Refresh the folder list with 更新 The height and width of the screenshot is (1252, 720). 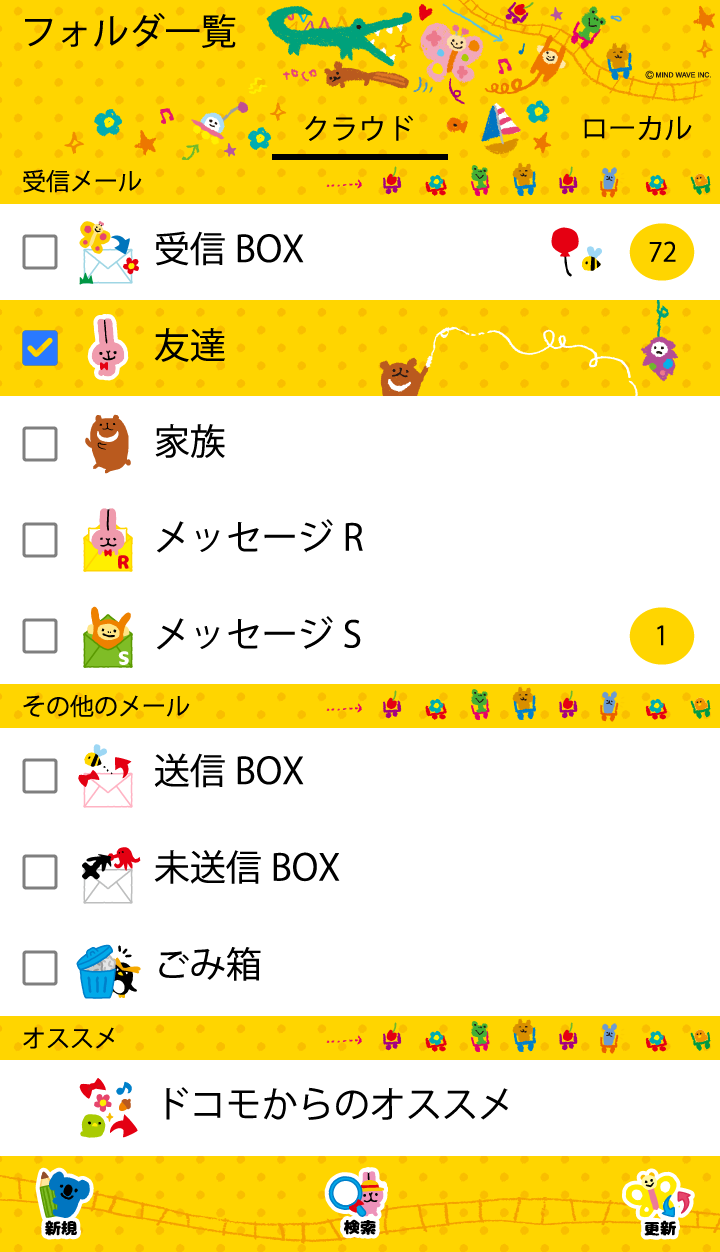point(660,1204)
